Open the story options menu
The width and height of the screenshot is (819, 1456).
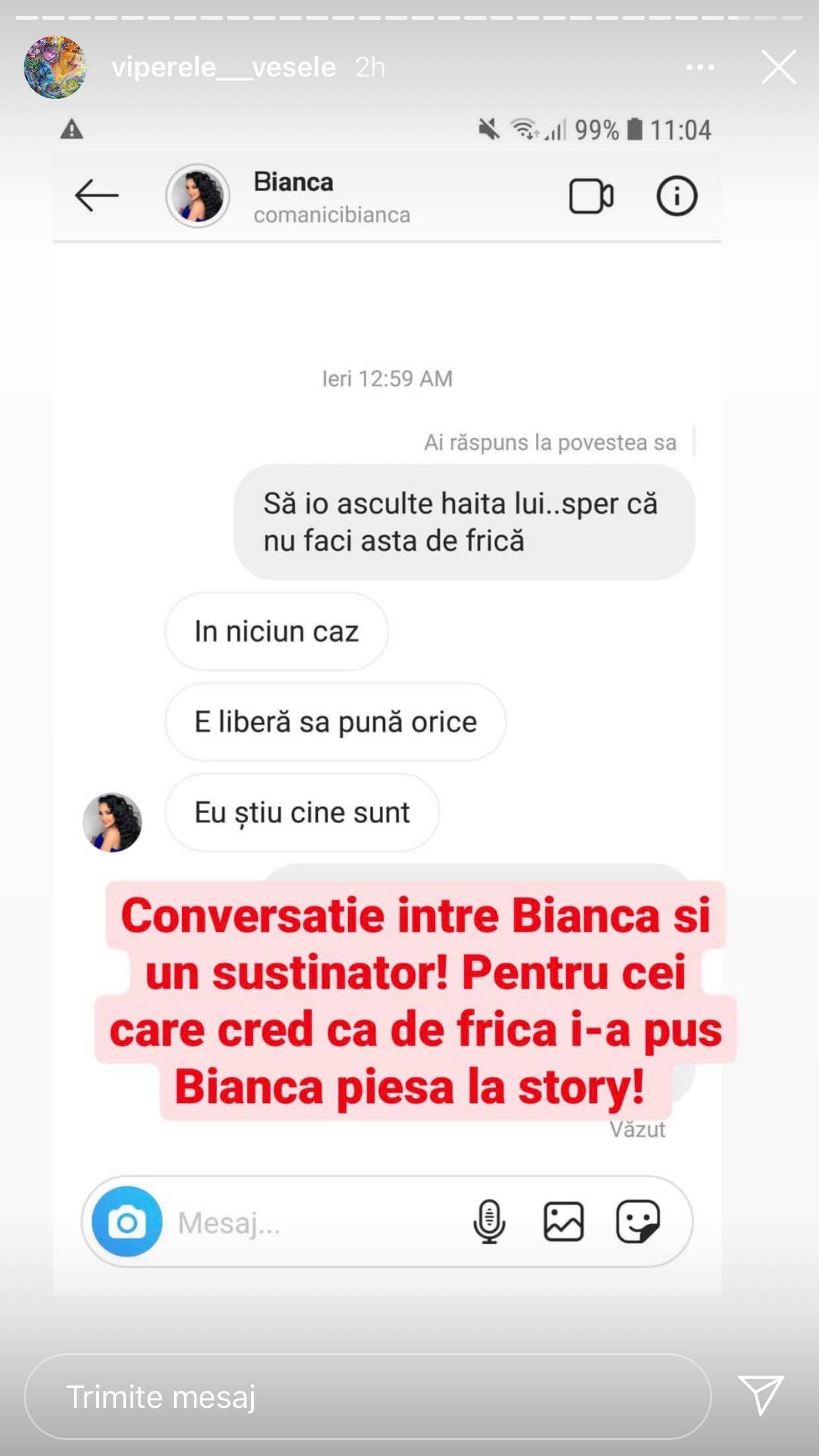pos(700,67)
